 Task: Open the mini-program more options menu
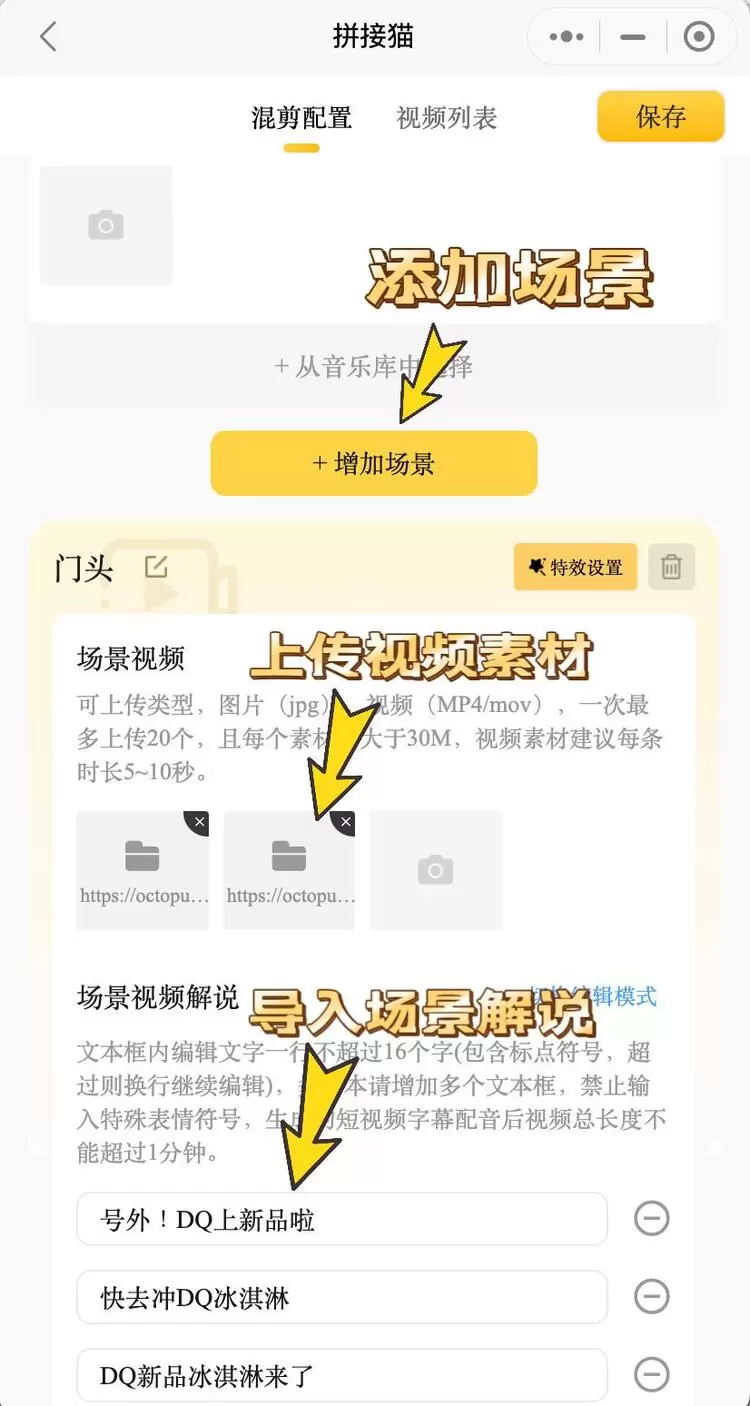566,37
